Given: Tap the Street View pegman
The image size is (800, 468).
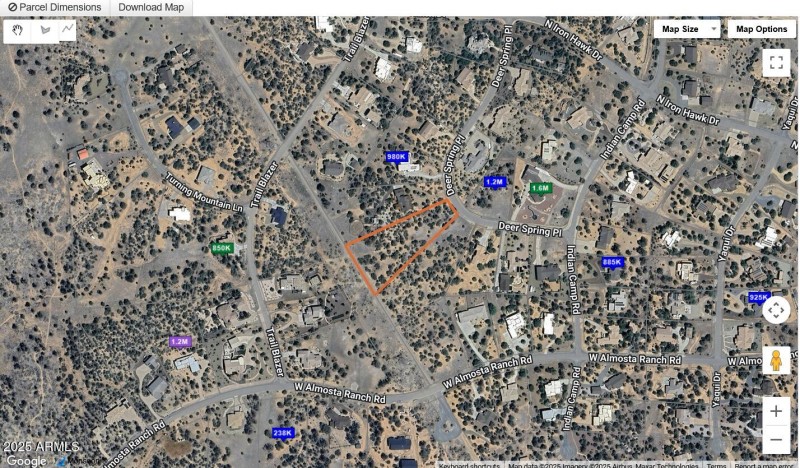Looking at the screenshot, I should tap(776, 360).
